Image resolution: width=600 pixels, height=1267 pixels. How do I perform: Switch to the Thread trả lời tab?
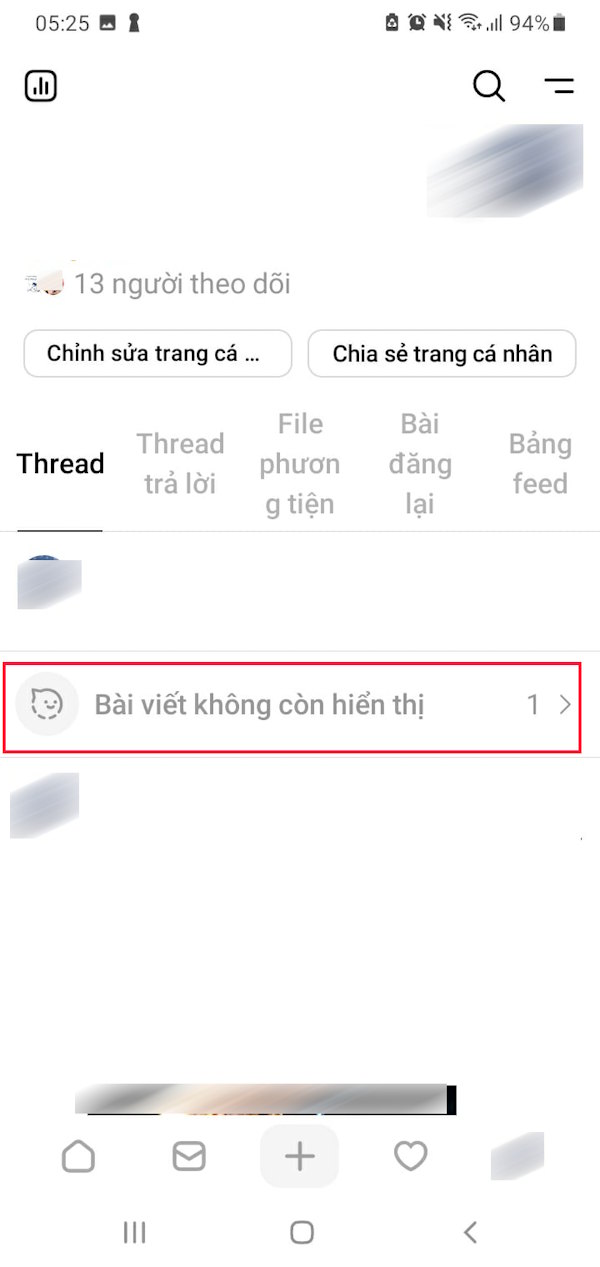coord(180,464)
